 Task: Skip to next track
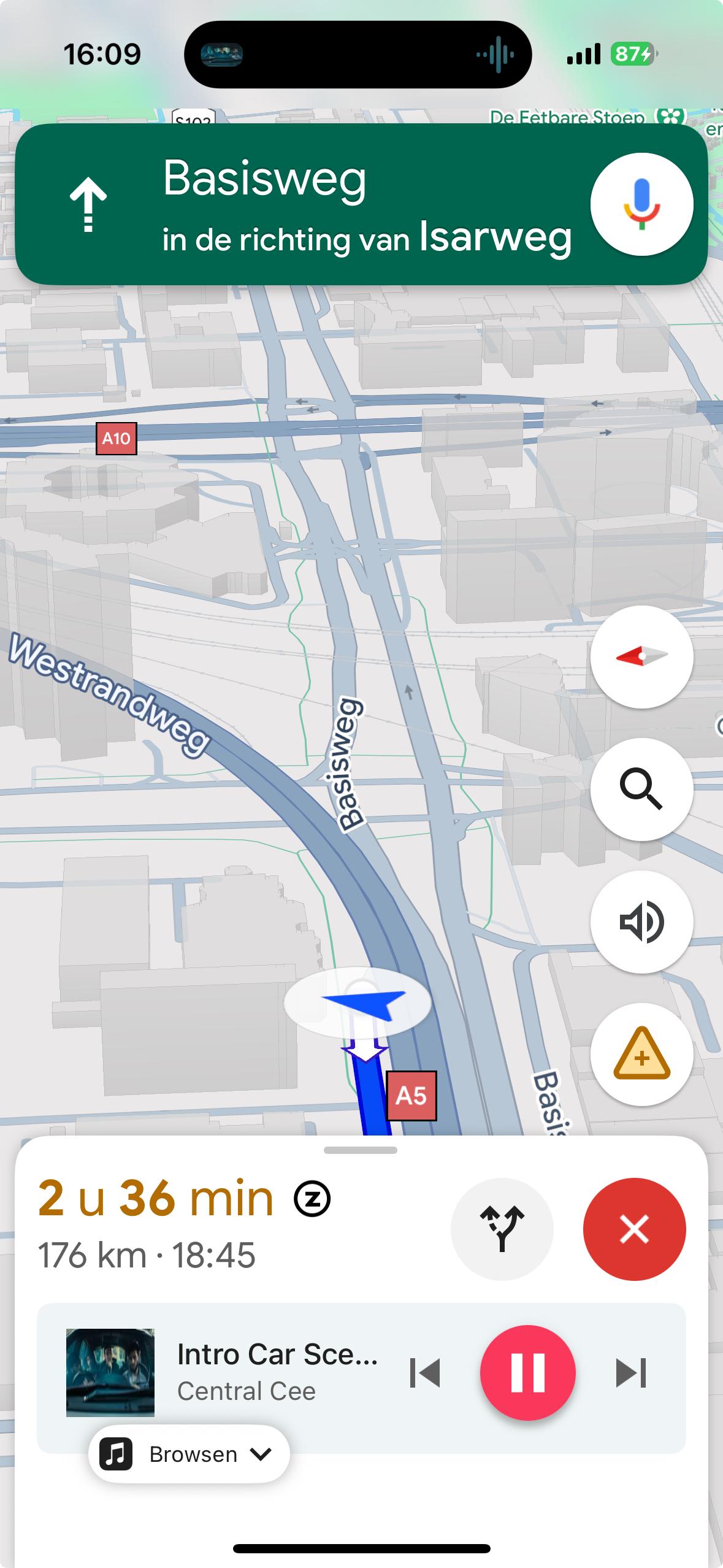630,1373
